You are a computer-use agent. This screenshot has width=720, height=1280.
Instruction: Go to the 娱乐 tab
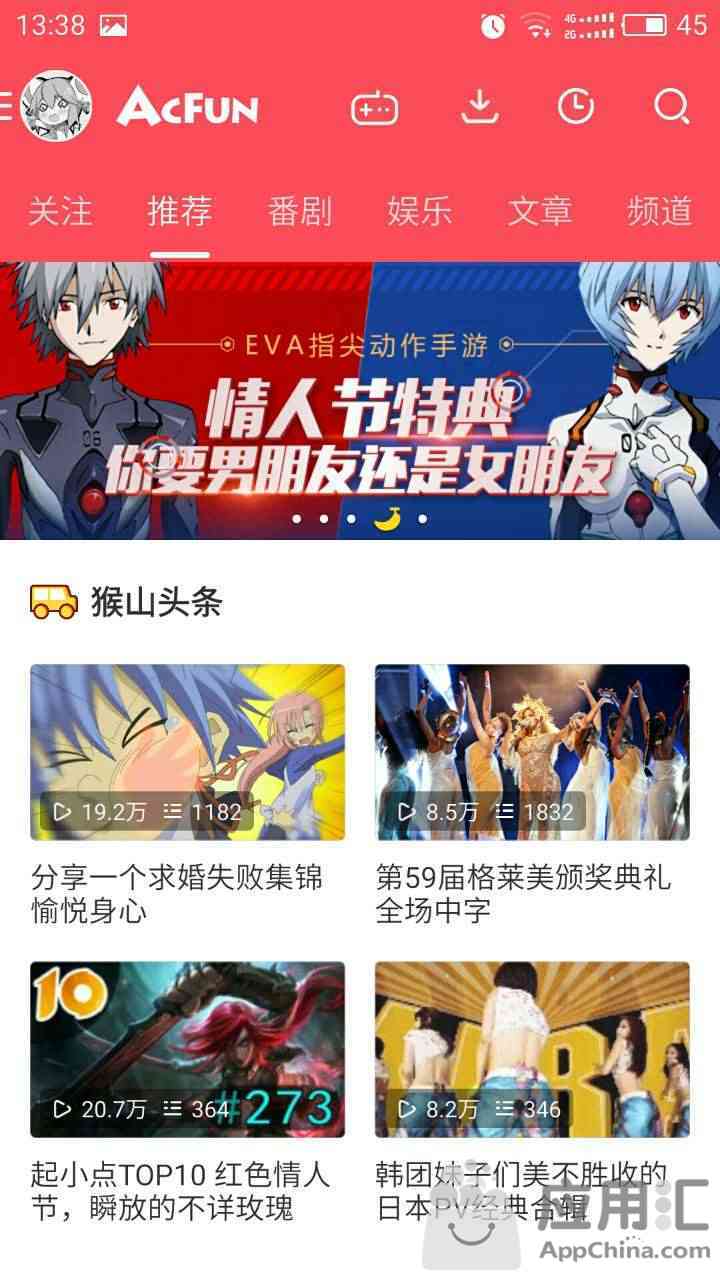(420, 211)
